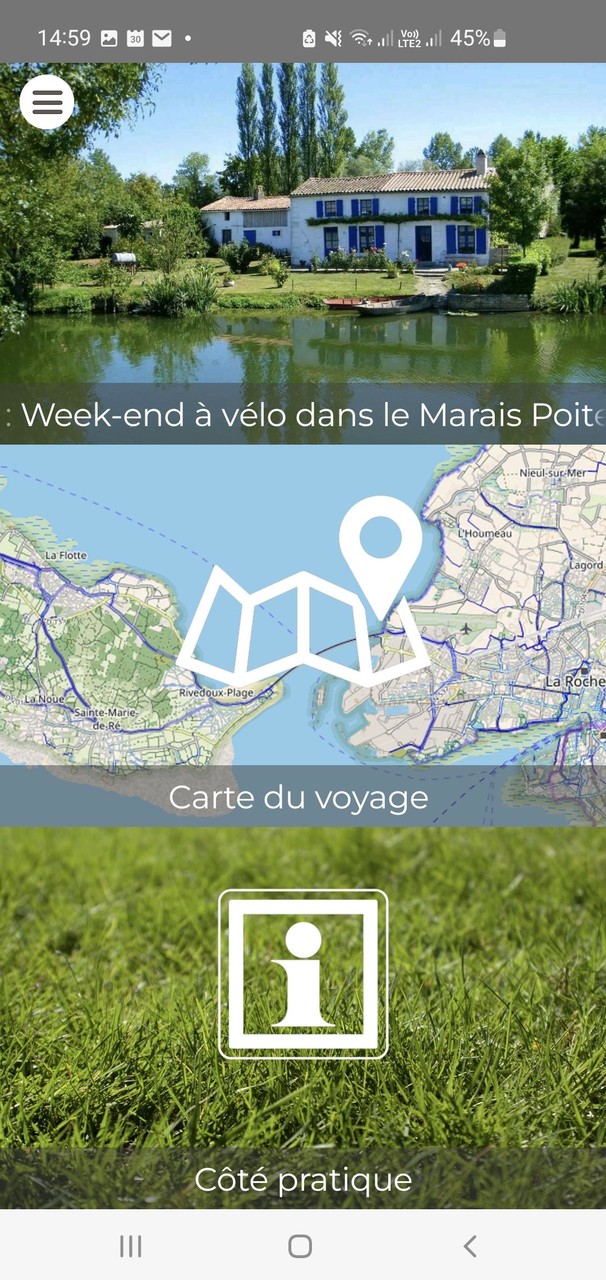Open the Côté pratique tile
This screenshot has width=606, height=1280.
(x=303, y=1018)
